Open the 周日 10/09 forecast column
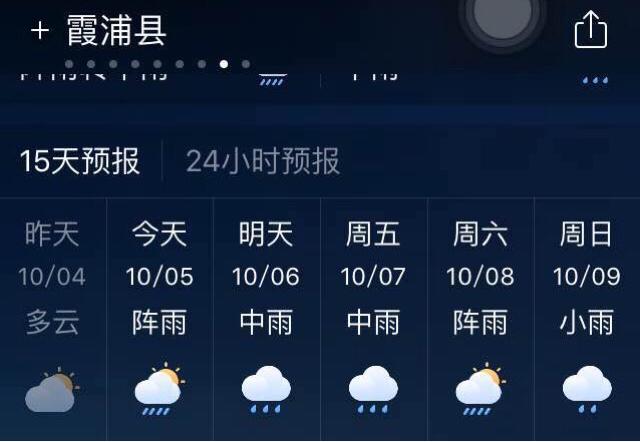640x442 pixels. pyautogui.click(x=587, y=320)
